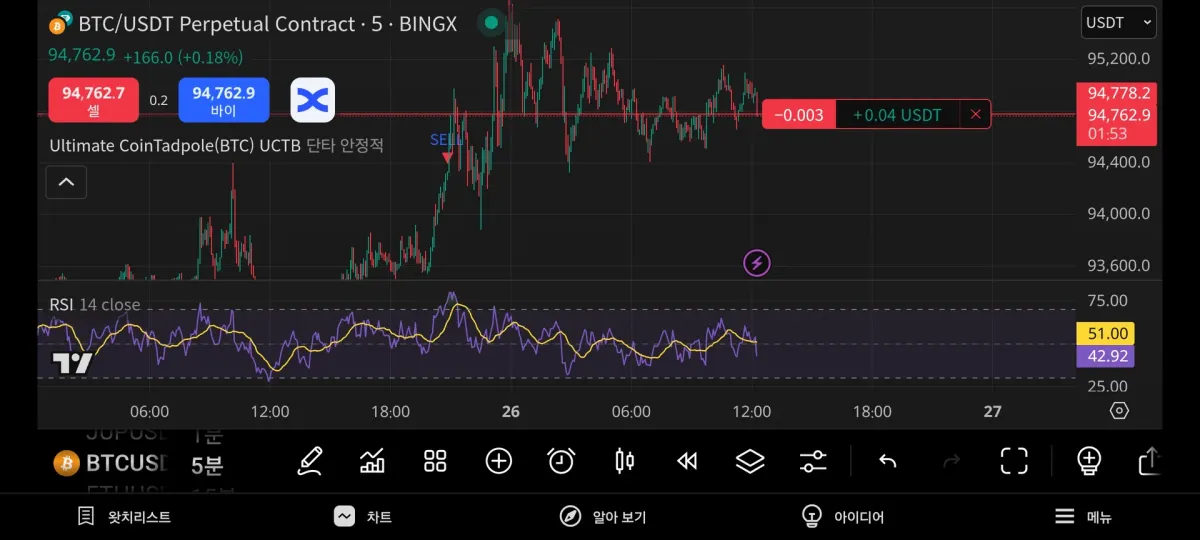
Task: Close the open position order line
Action: 975,115
